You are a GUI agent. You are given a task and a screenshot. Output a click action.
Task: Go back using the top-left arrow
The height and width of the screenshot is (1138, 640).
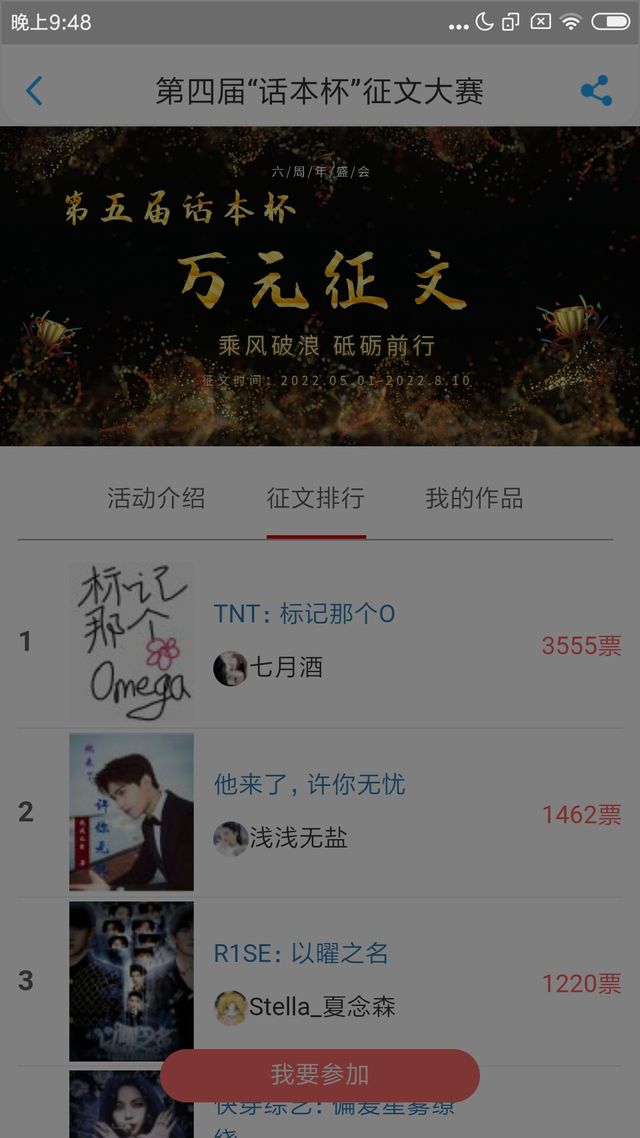point(34,91)
